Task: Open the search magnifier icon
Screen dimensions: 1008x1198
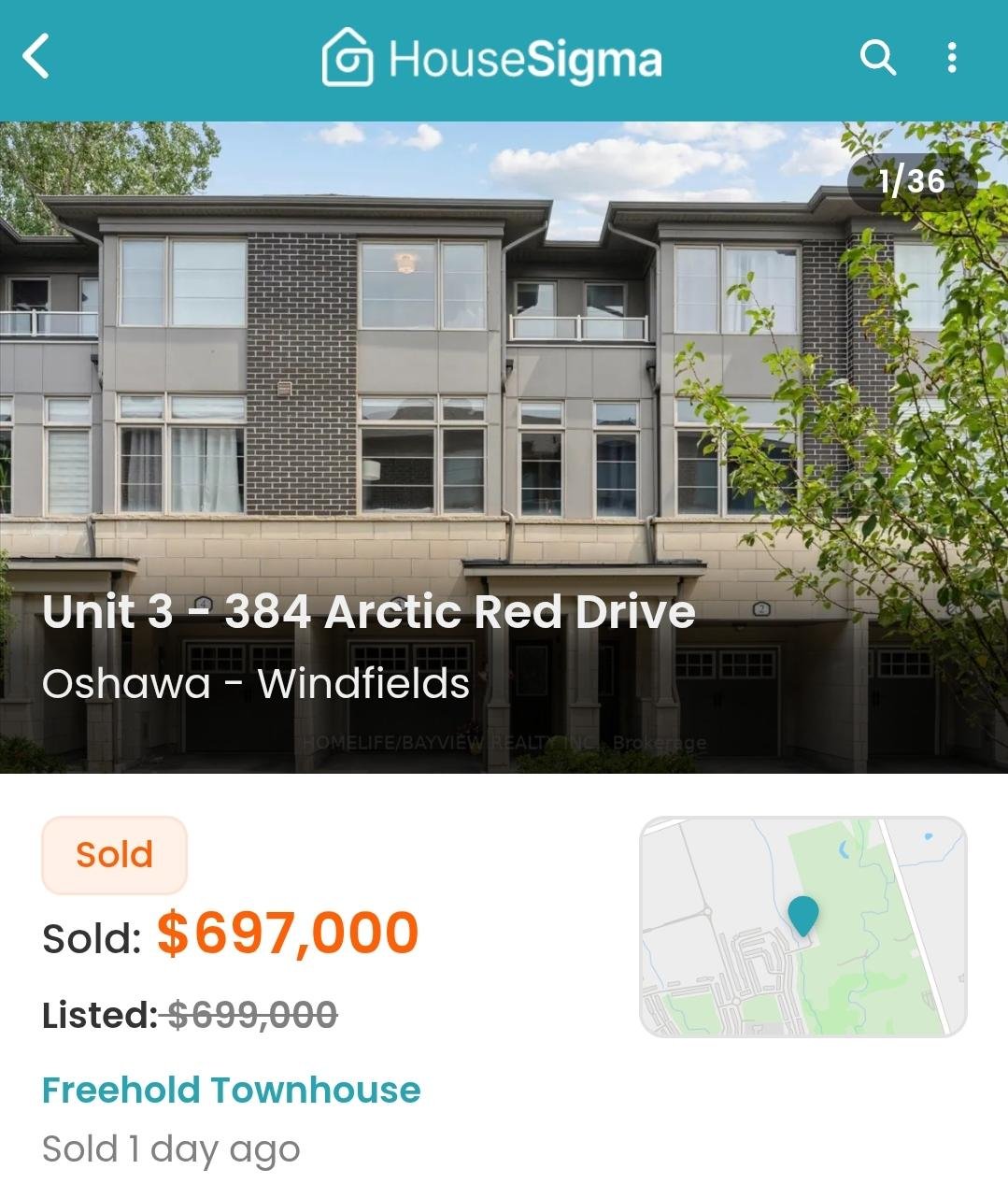Action: click(877, 58)
